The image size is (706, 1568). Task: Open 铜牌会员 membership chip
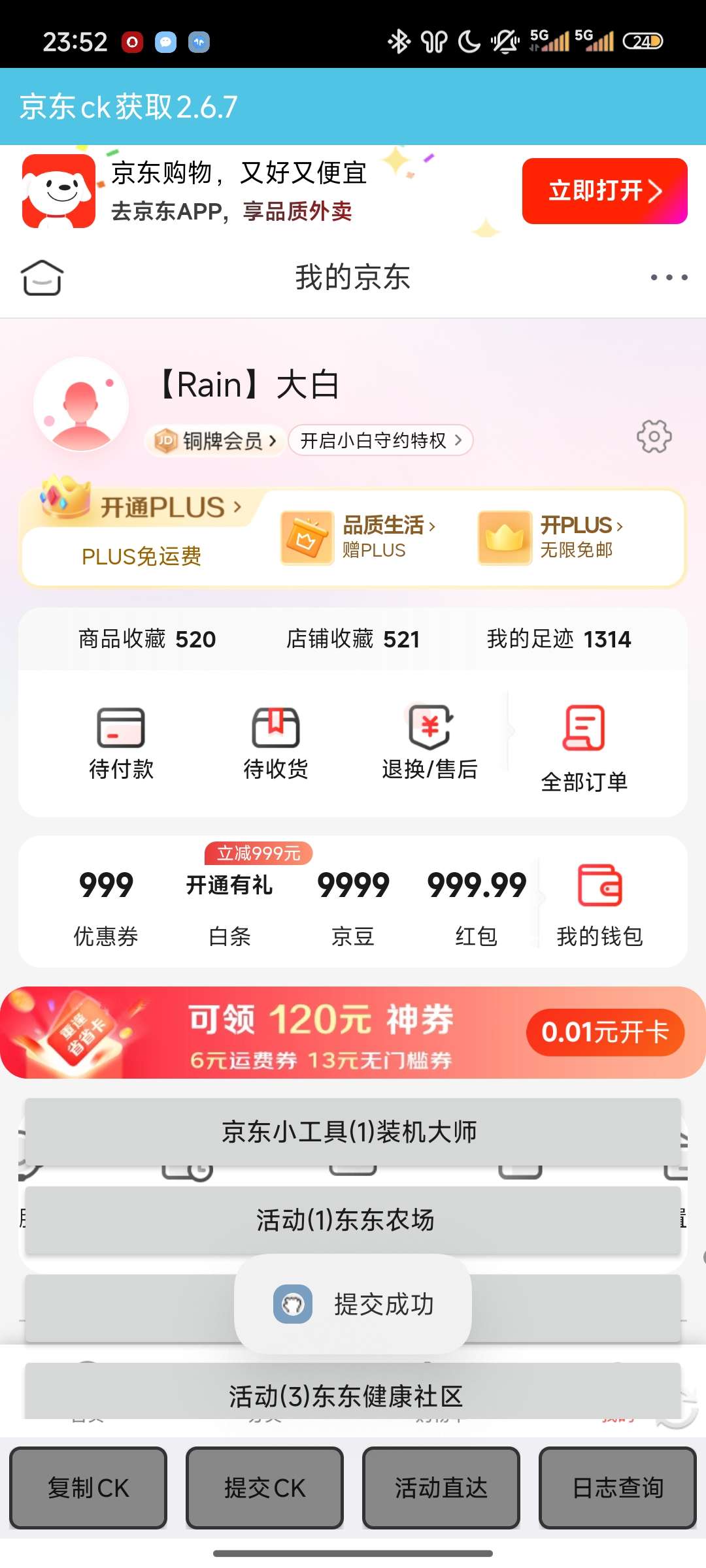pos(216,441)
